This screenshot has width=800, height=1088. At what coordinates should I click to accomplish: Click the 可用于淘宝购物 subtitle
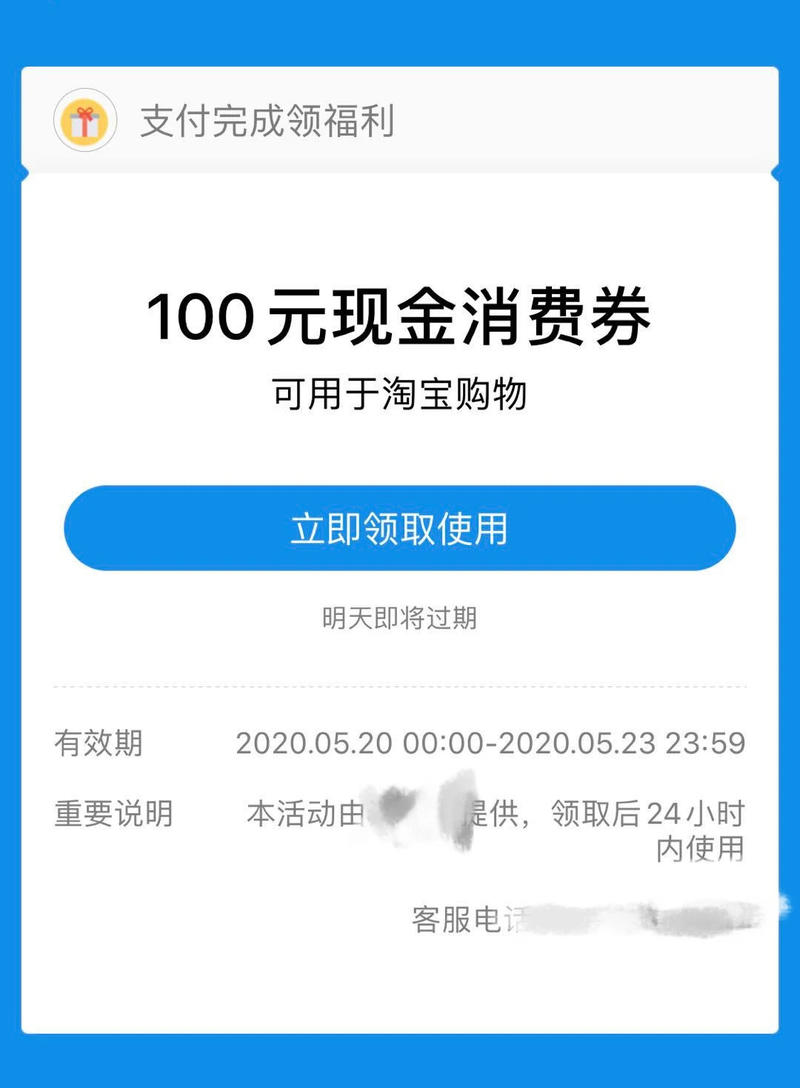[400, 393]
